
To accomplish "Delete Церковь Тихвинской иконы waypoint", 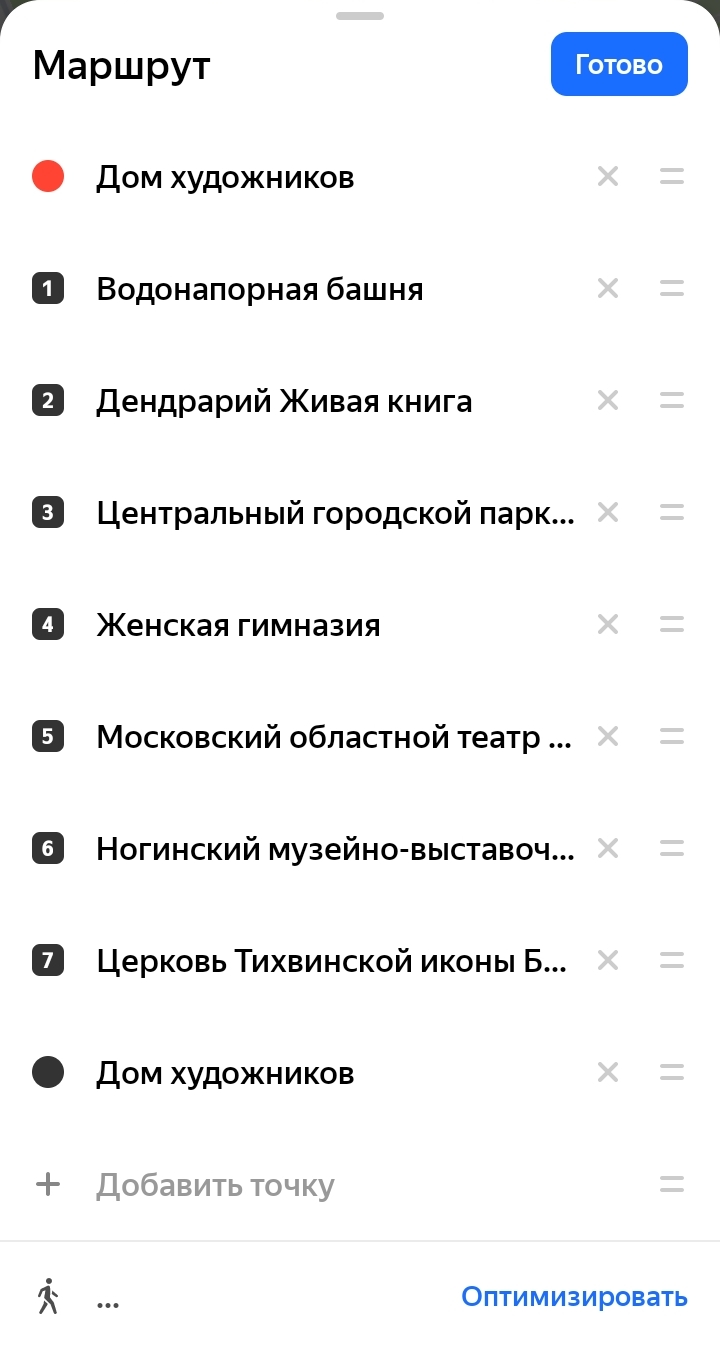I will click(x=607, y=962).
